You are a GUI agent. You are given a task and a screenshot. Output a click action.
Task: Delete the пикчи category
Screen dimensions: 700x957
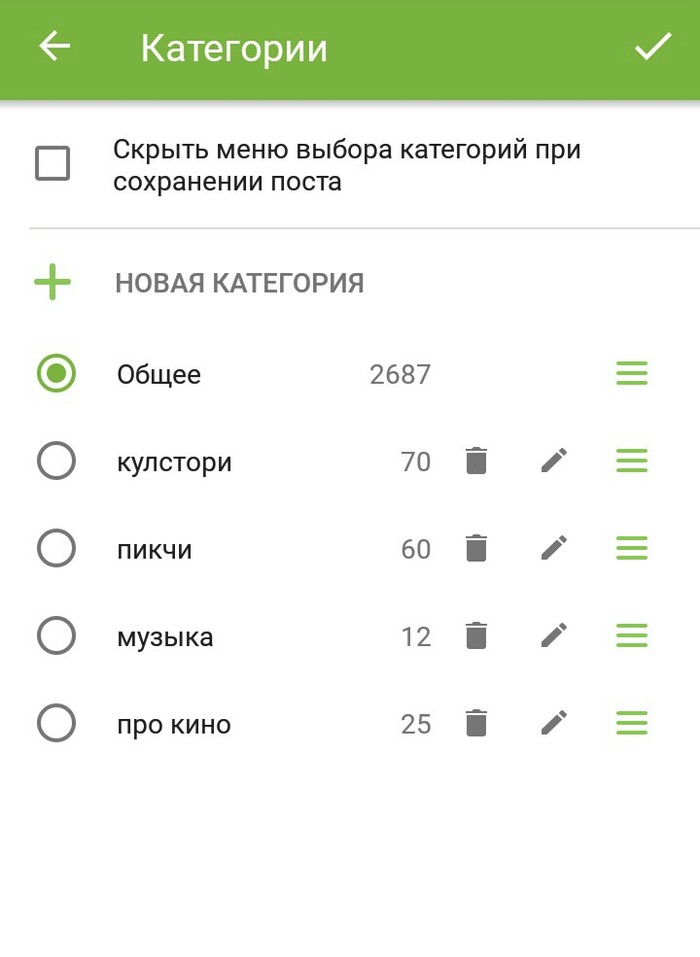click(477, 548)
